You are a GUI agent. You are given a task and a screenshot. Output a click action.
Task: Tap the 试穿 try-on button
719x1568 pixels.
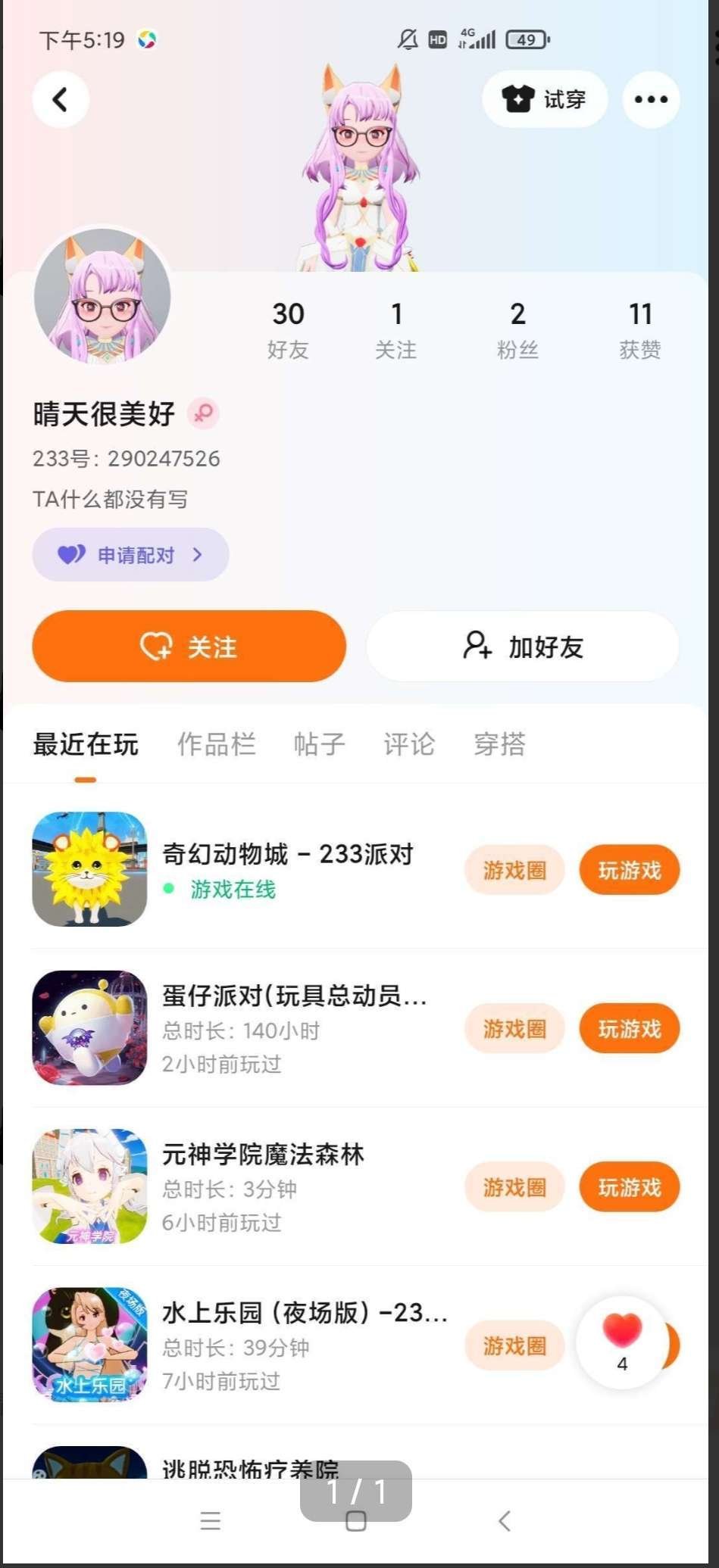point(545,99)
